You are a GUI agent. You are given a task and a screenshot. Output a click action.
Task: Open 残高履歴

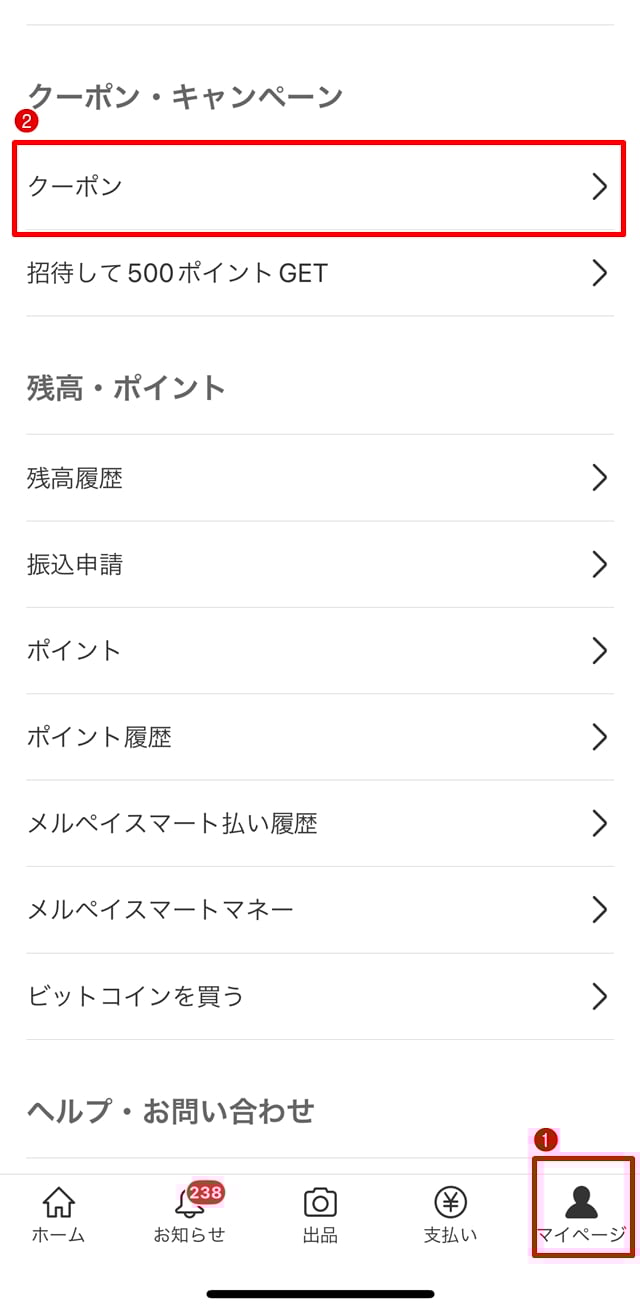319,478
